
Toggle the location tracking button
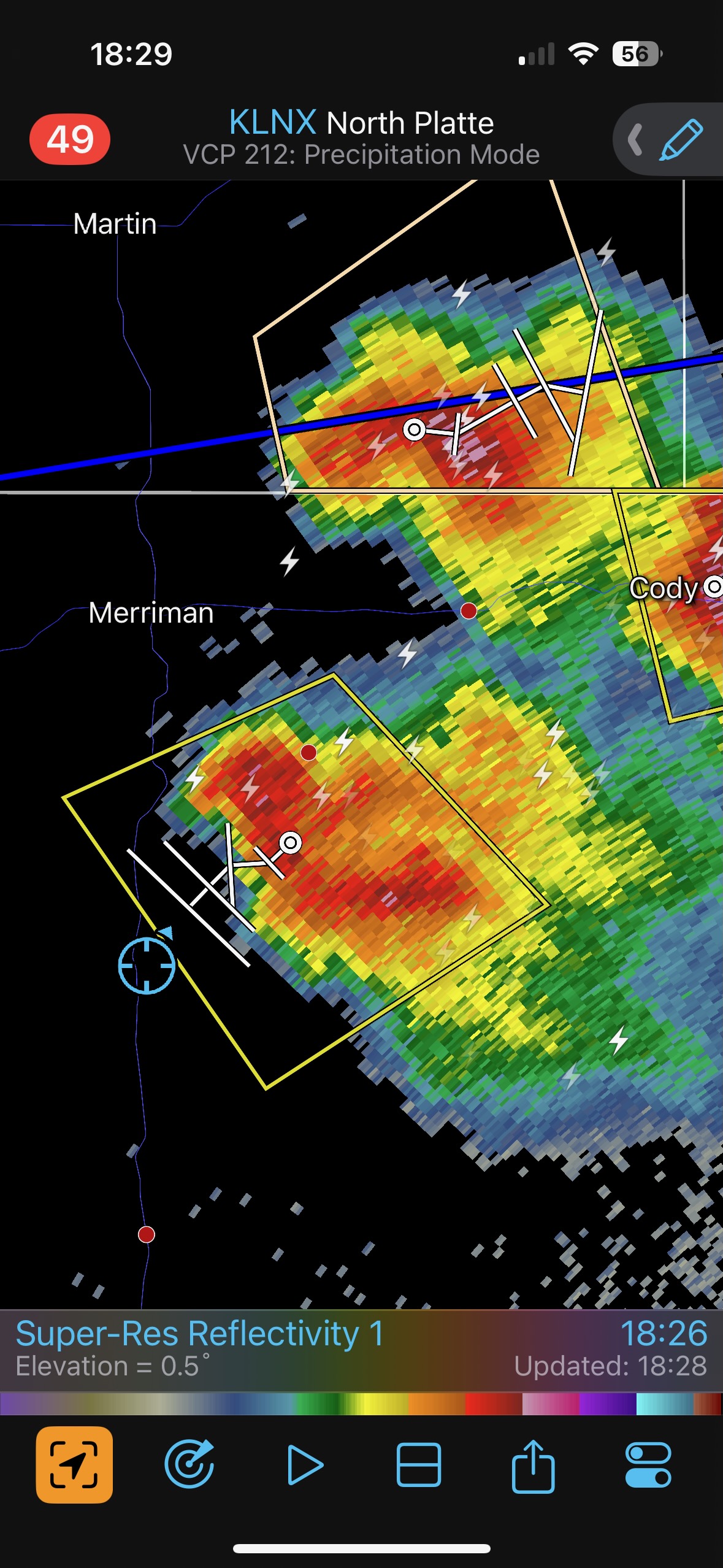pyautogui.click(x=74, y=1464)
